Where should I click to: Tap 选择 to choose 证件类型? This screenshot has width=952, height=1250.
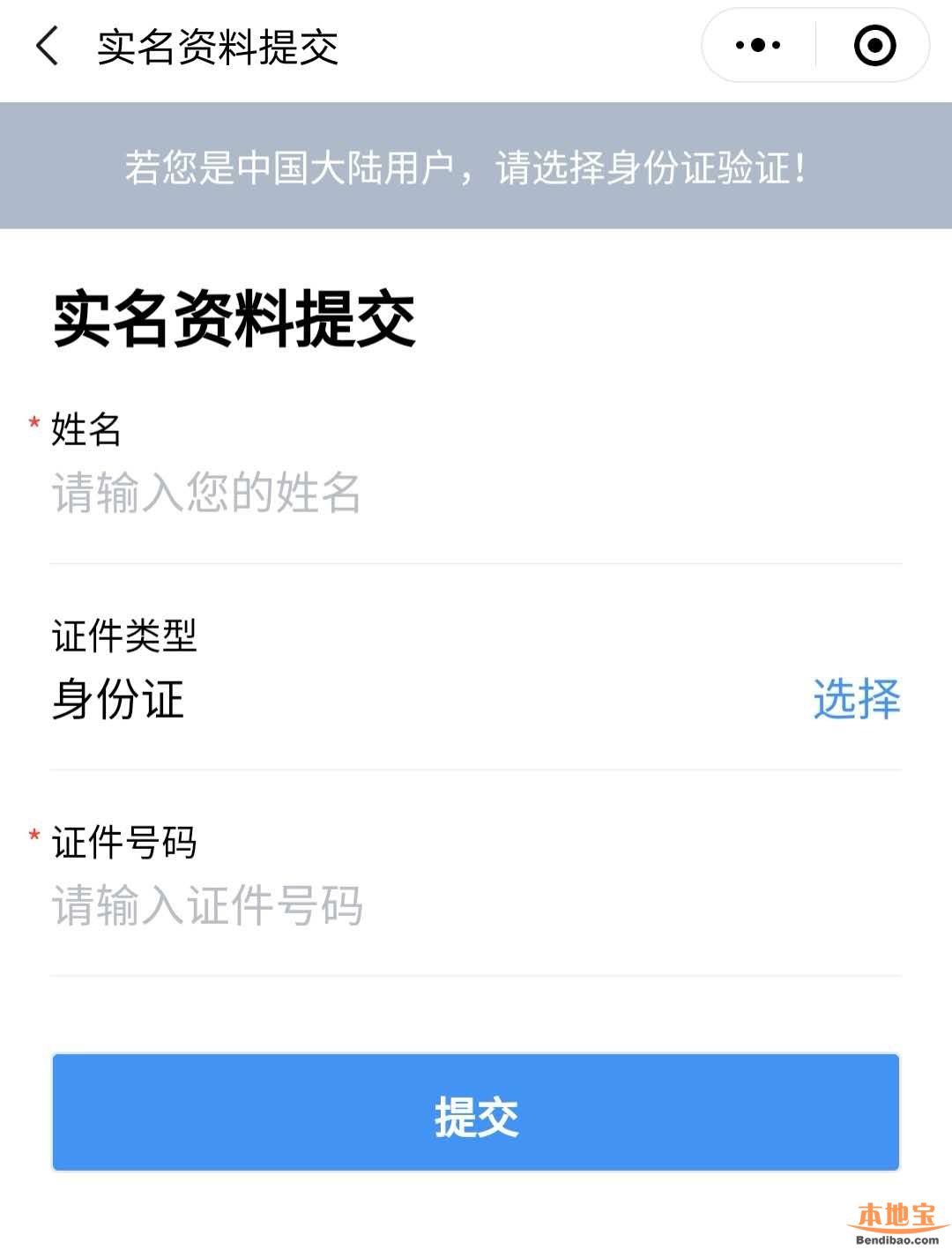pyautogui.click(x=856, y=699)
